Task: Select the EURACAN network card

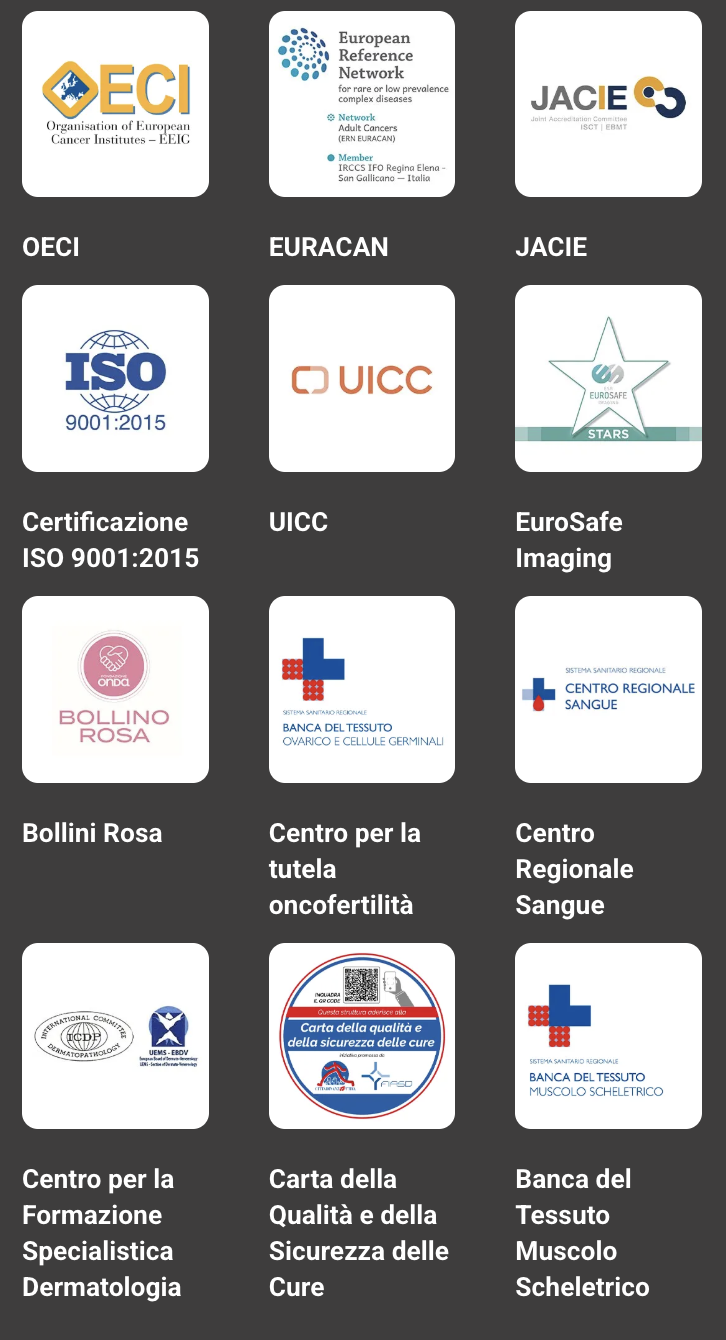Action: (362, 104)
